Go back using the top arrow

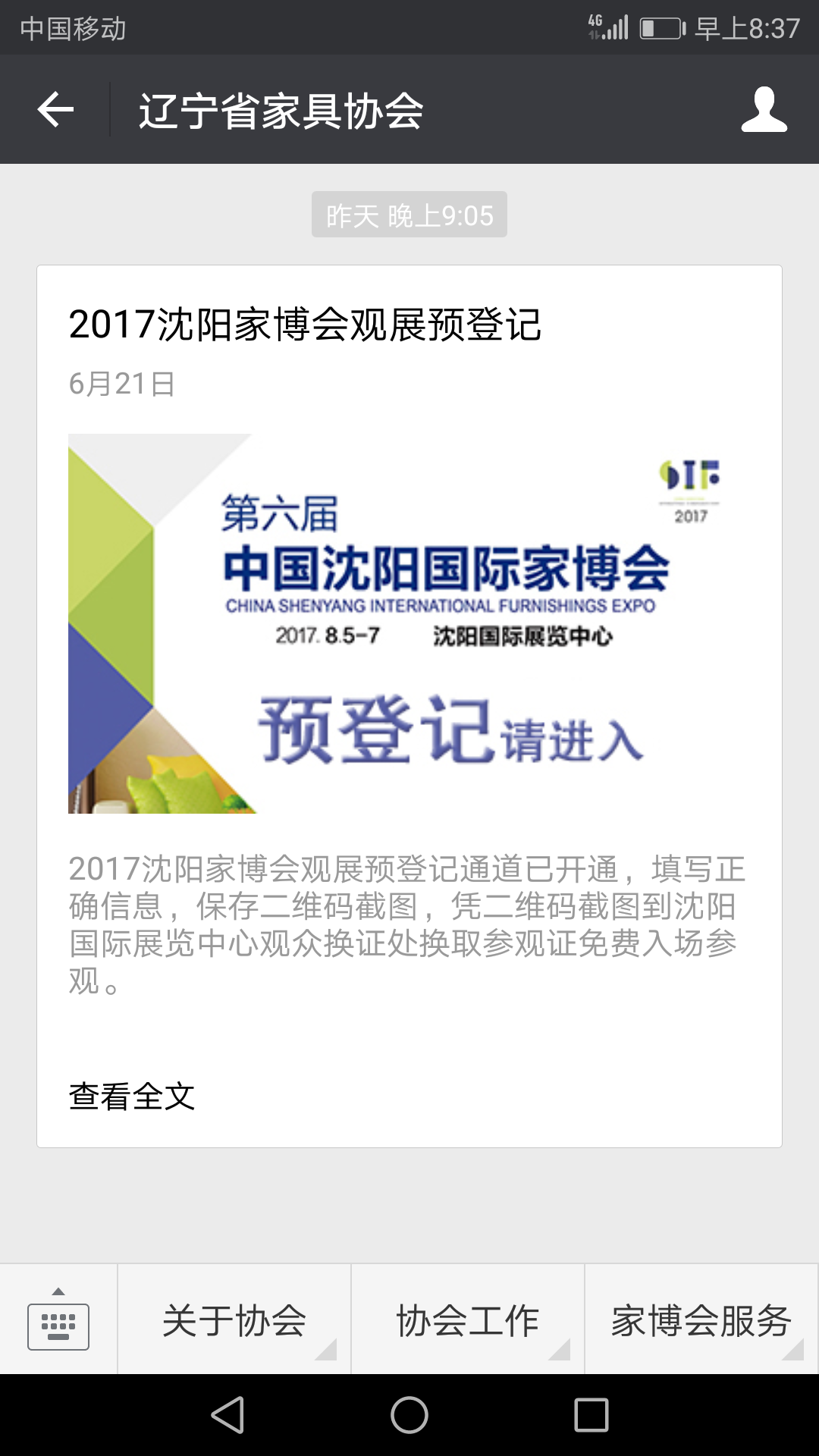pos(55,110)
